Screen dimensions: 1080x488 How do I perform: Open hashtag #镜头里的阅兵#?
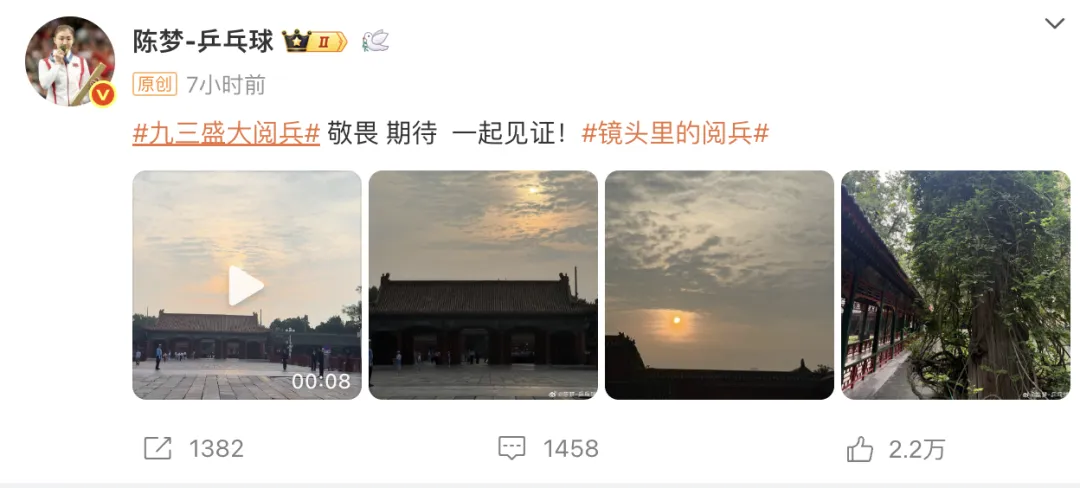676,133
